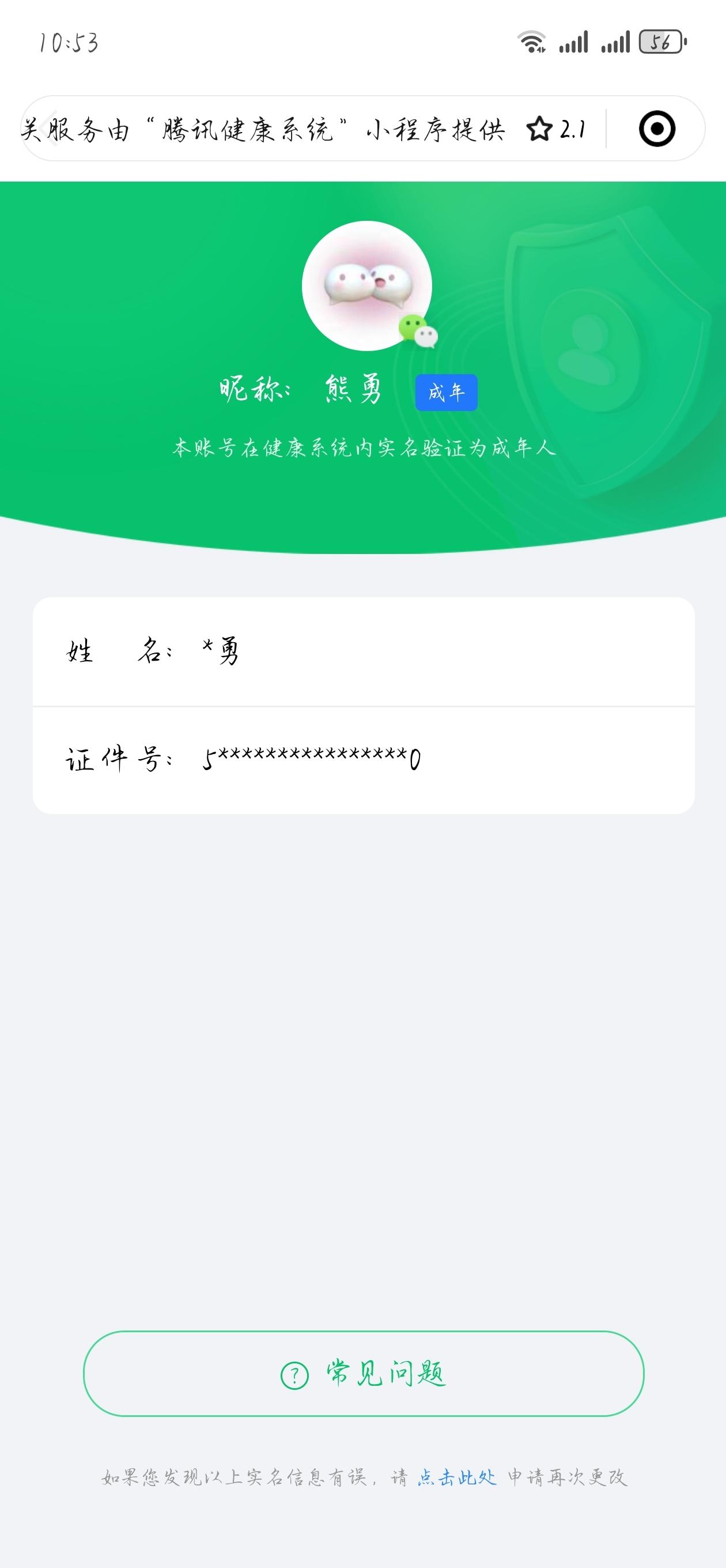Close the mini program with the circle icon
The image size is (726, 1568).
pyautogui.click(x=657, y=129)
